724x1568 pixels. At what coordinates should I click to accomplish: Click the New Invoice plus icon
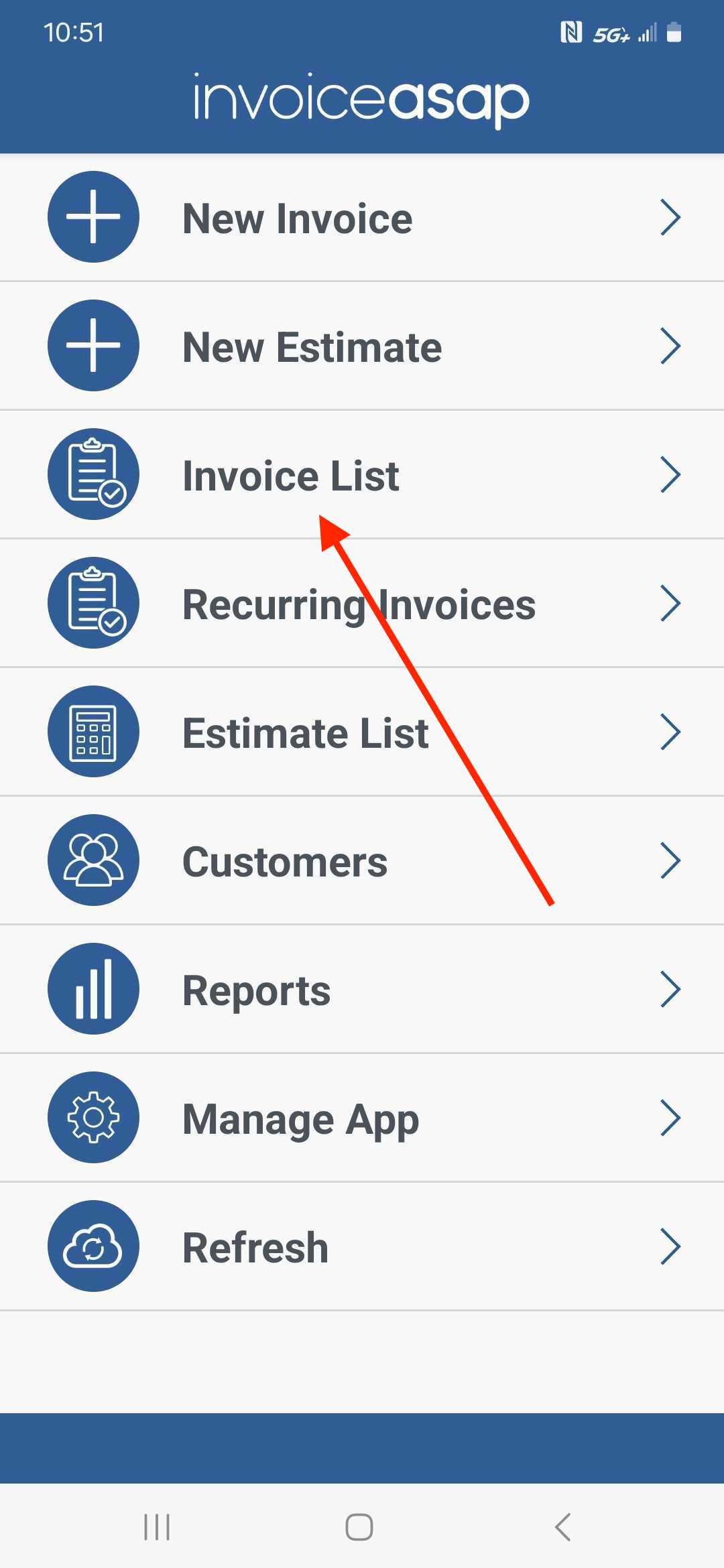point(93,216)
